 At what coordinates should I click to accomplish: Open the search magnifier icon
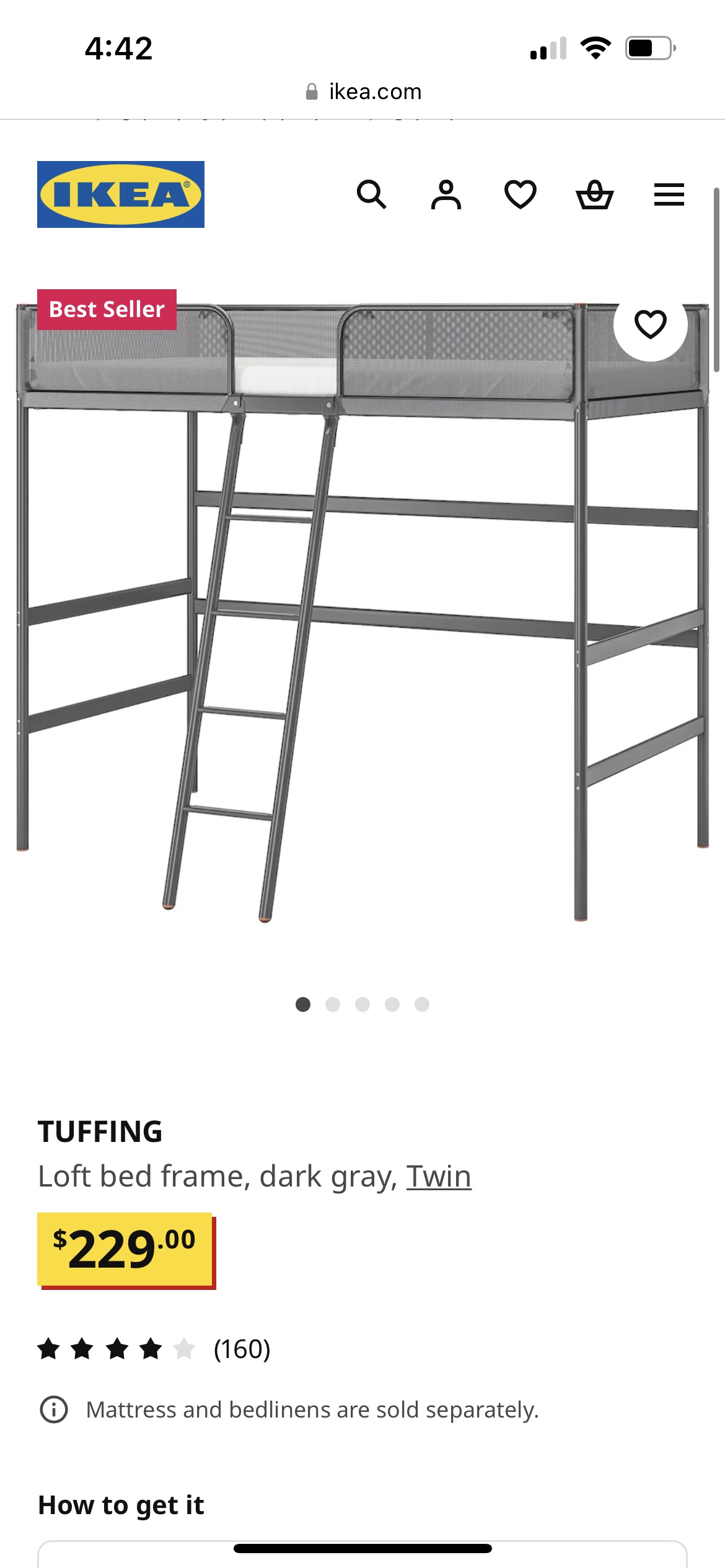pyautogui.click(x=372, y=194)
